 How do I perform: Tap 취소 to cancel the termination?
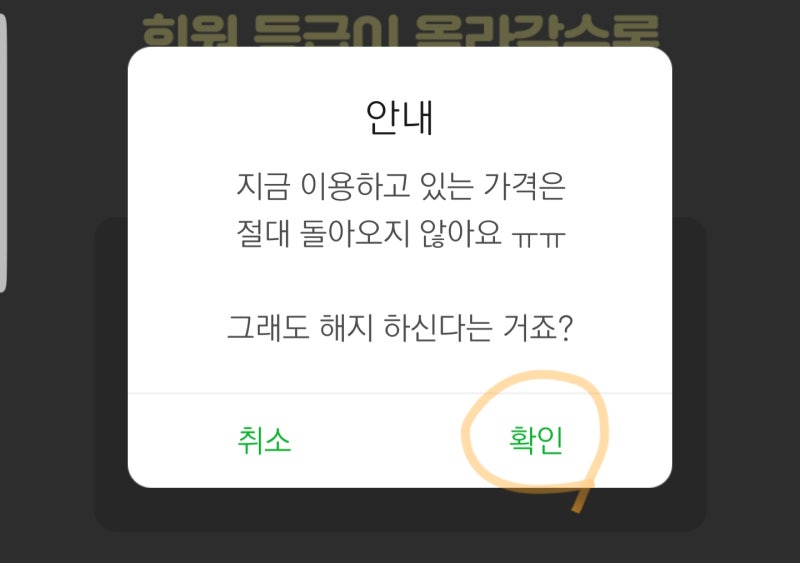coord(264,440)
